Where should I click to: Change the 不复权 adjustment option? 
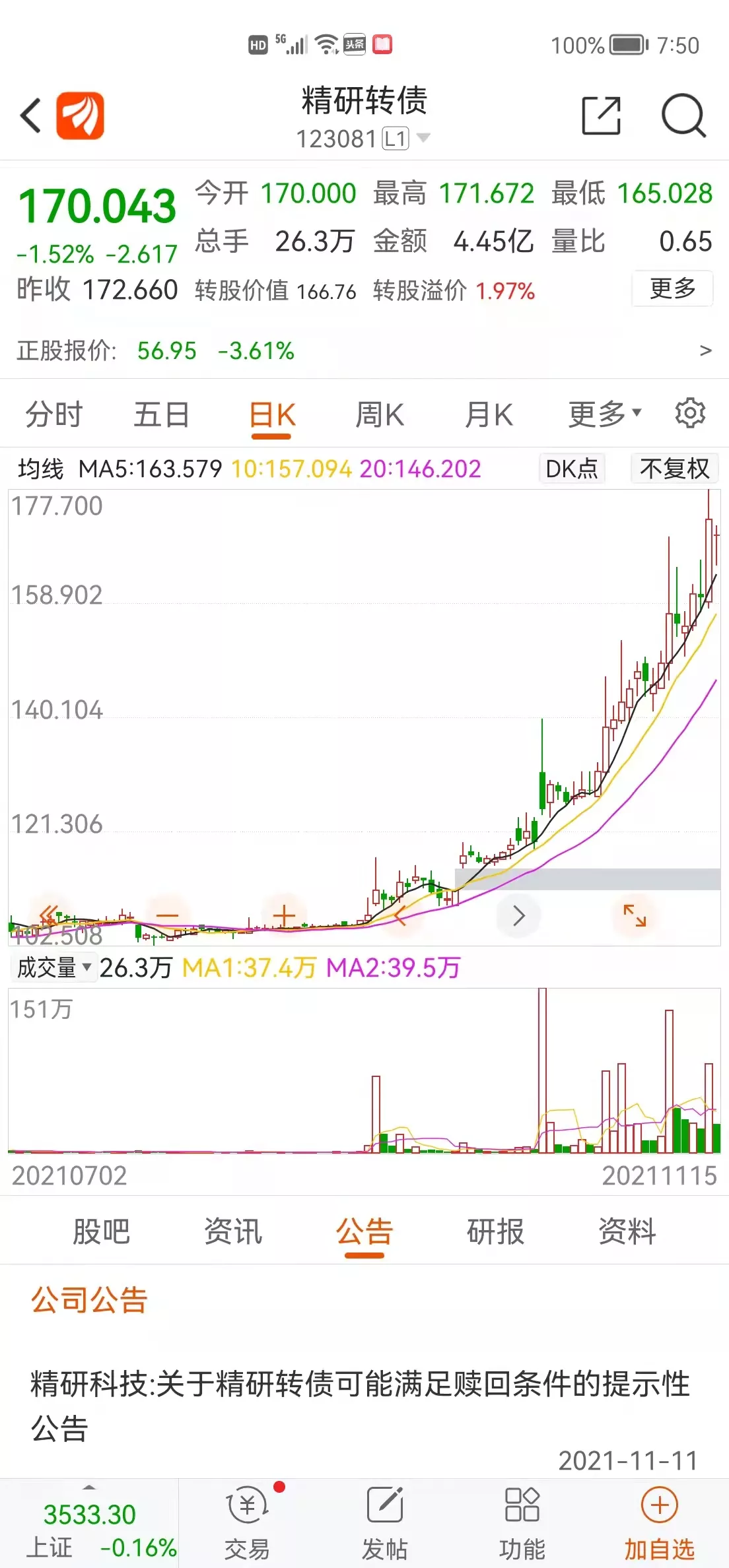point(674,469)
